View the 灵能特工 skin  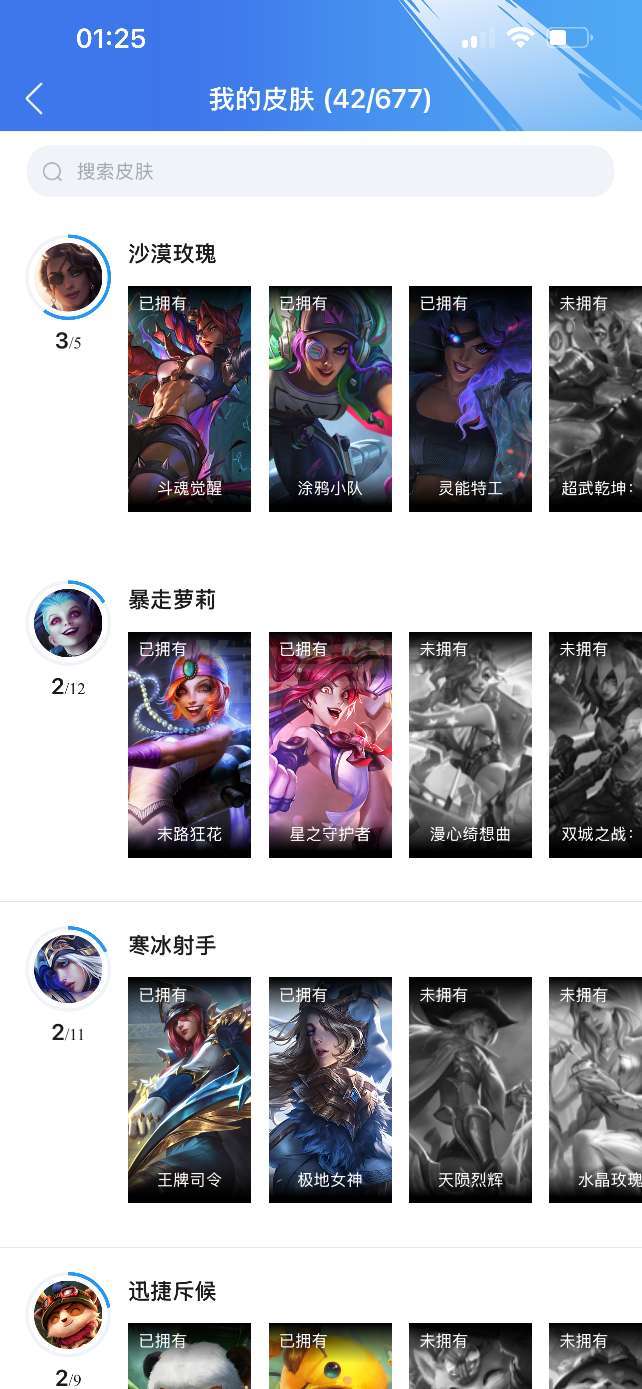pos(470,399)
